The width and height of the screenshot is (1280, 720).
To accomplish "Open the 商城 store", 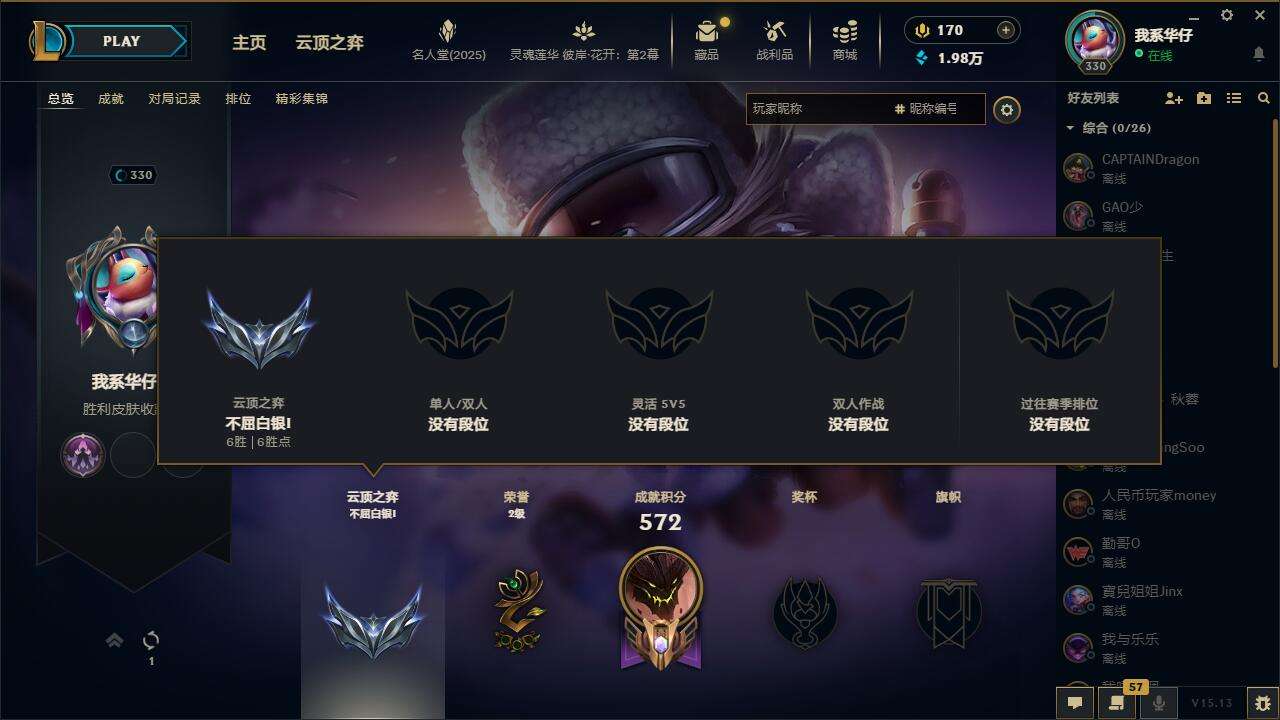I will (845, 41).
